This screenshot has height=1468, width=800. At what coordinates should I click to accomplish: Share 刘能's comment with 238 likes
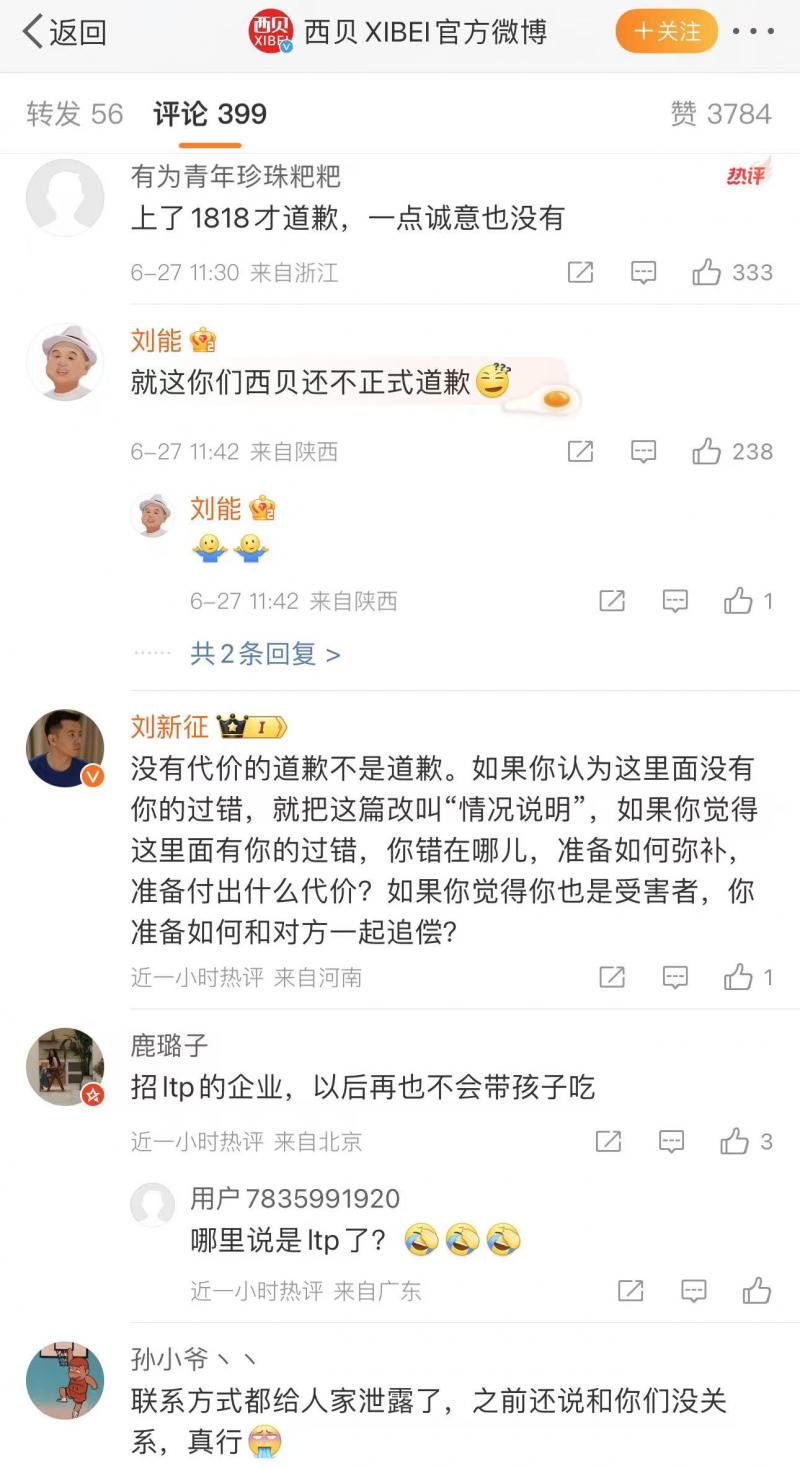[x=580, y=451]
